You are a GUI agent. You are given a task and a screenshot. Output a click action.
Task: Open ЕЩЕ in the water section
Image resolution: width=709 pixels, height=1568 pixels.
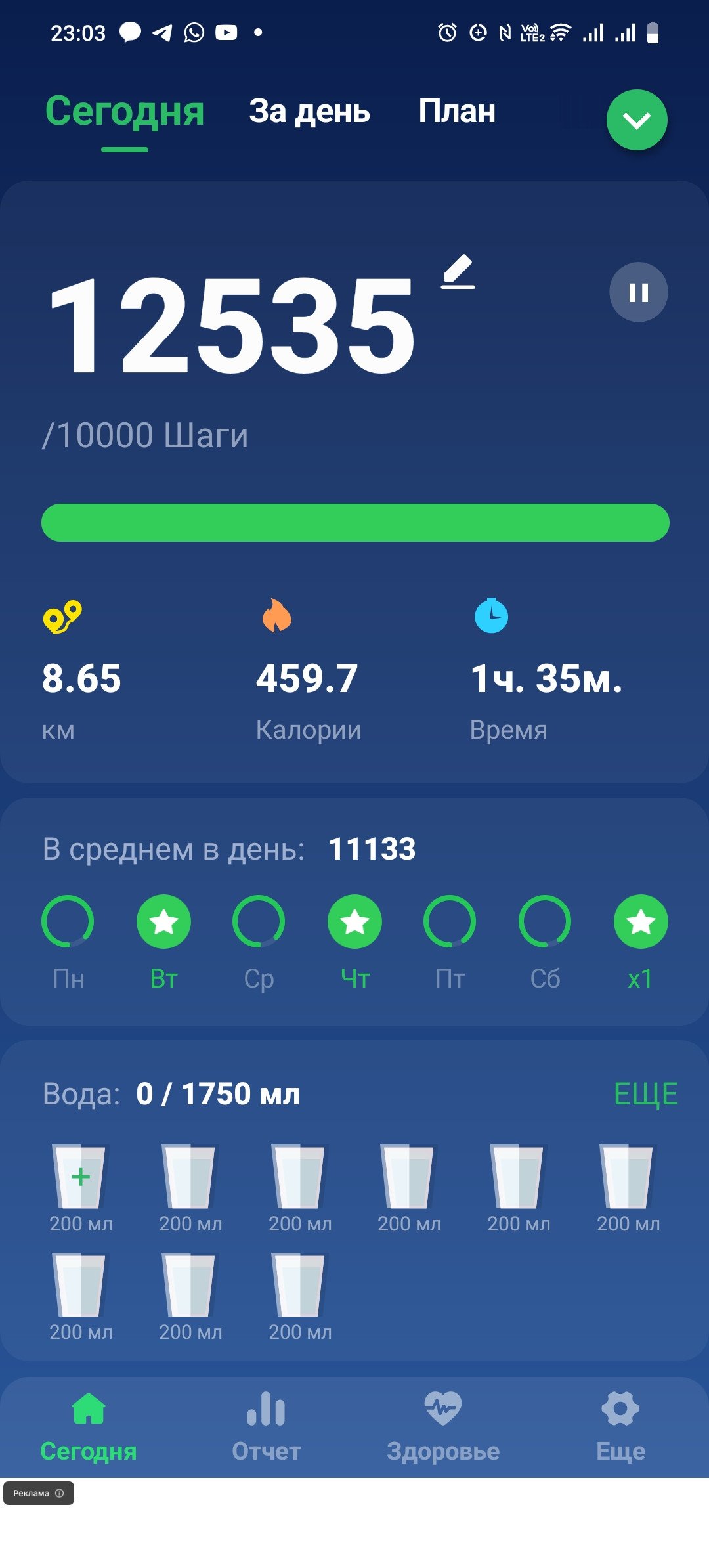click(646, 1094)
